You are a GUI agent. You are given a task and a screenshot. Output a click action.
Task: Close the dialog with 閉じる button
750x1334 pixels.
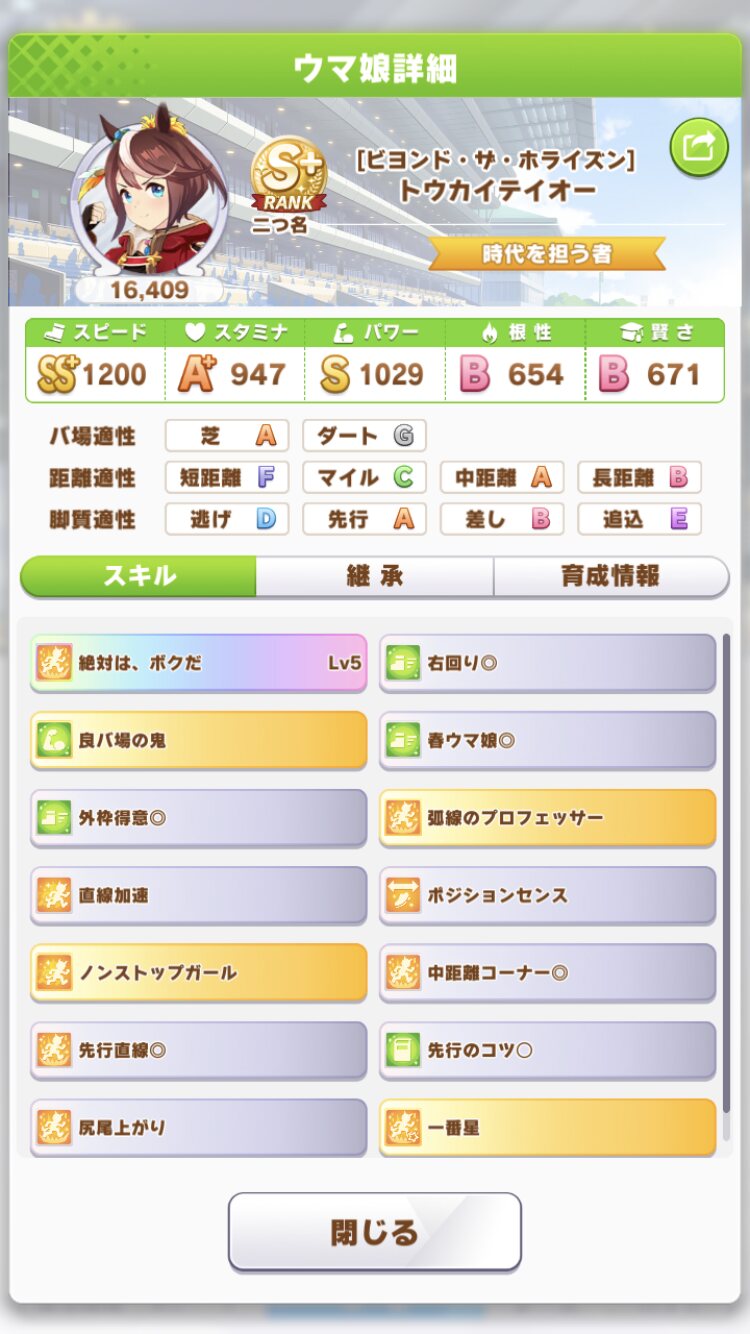pos(374,1231)
